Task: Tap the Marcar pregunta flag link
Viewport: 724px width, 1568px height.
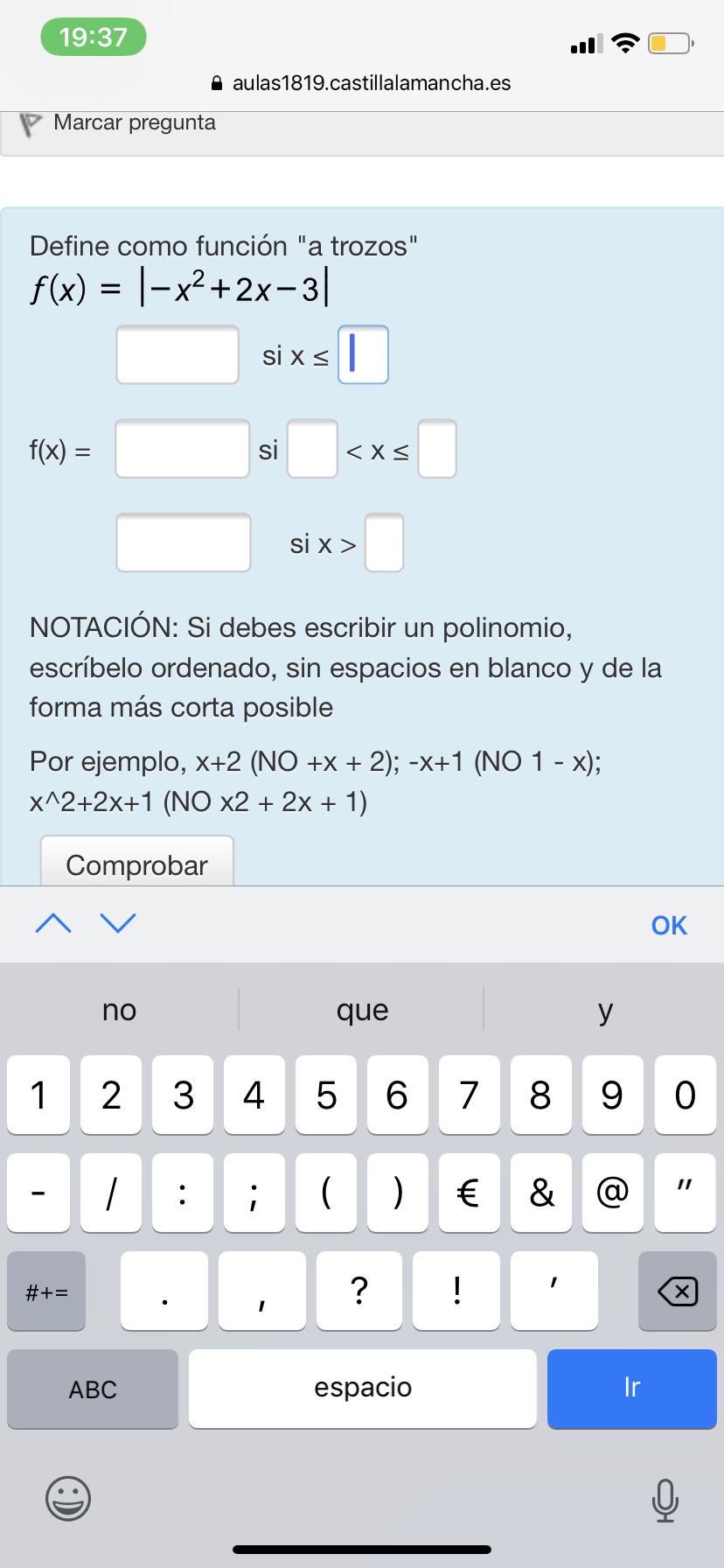Action: 118,123
